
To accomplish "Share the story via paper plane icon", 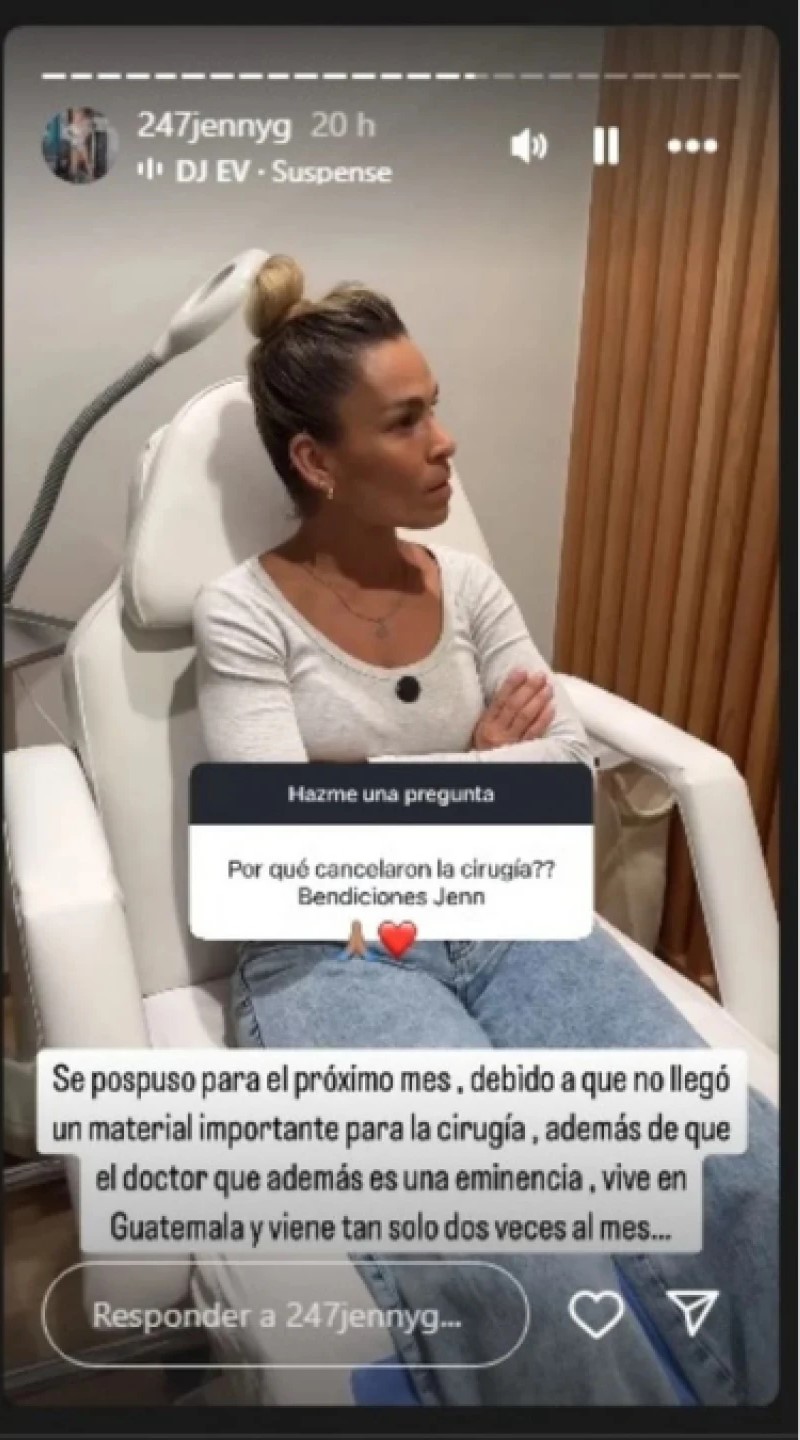I will (x=692, y=1312).
